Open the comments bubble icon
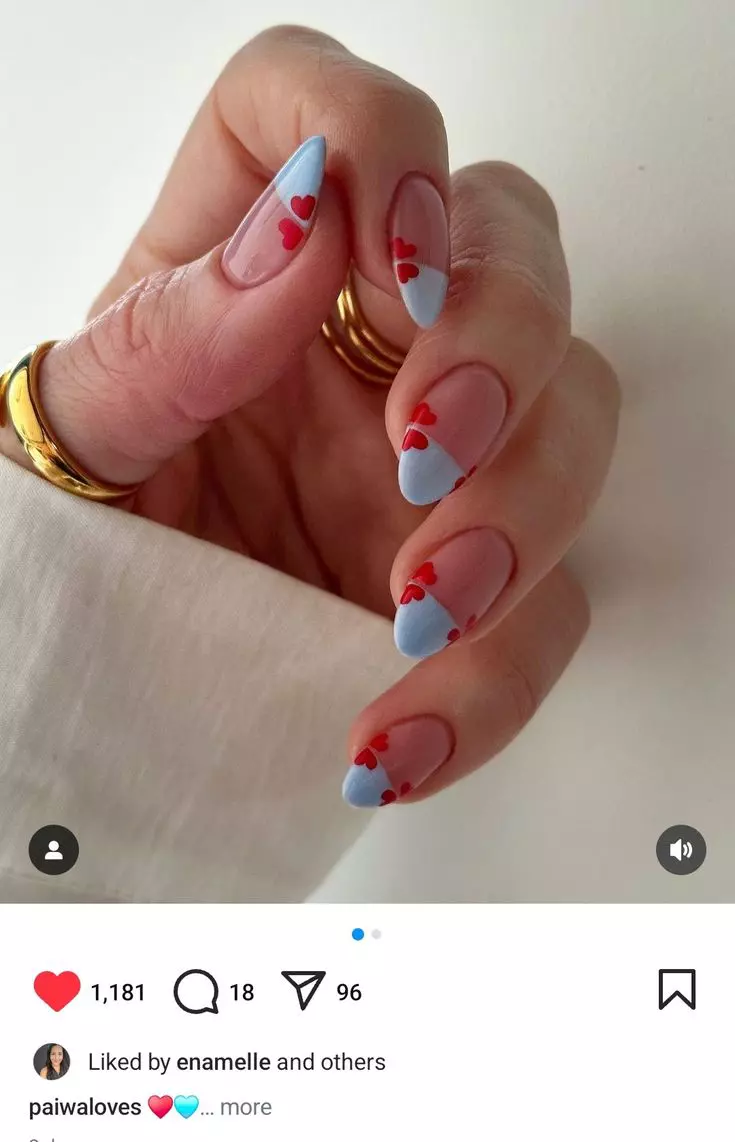Screen dimensions: 735x1142 click(x=196, y=991)
